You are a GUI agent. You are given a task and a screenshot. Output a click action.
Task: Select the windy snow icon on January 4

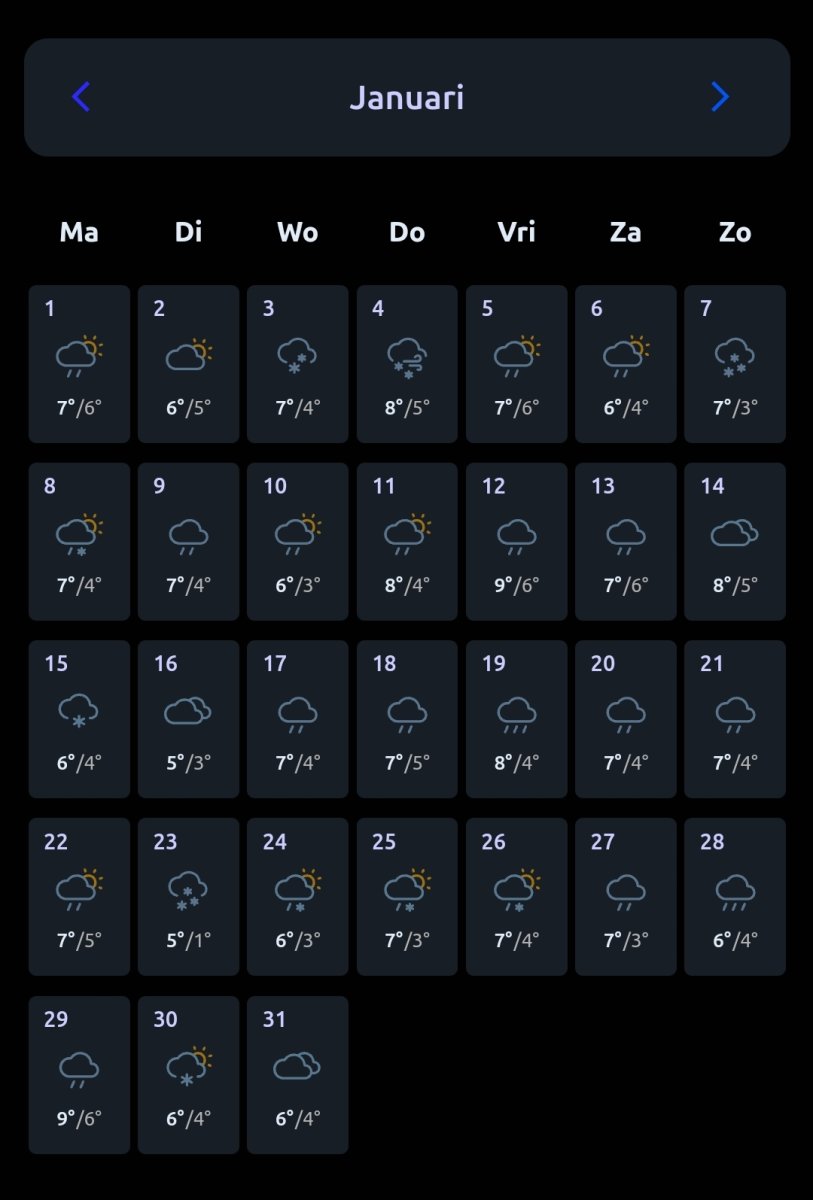(406, 355)
